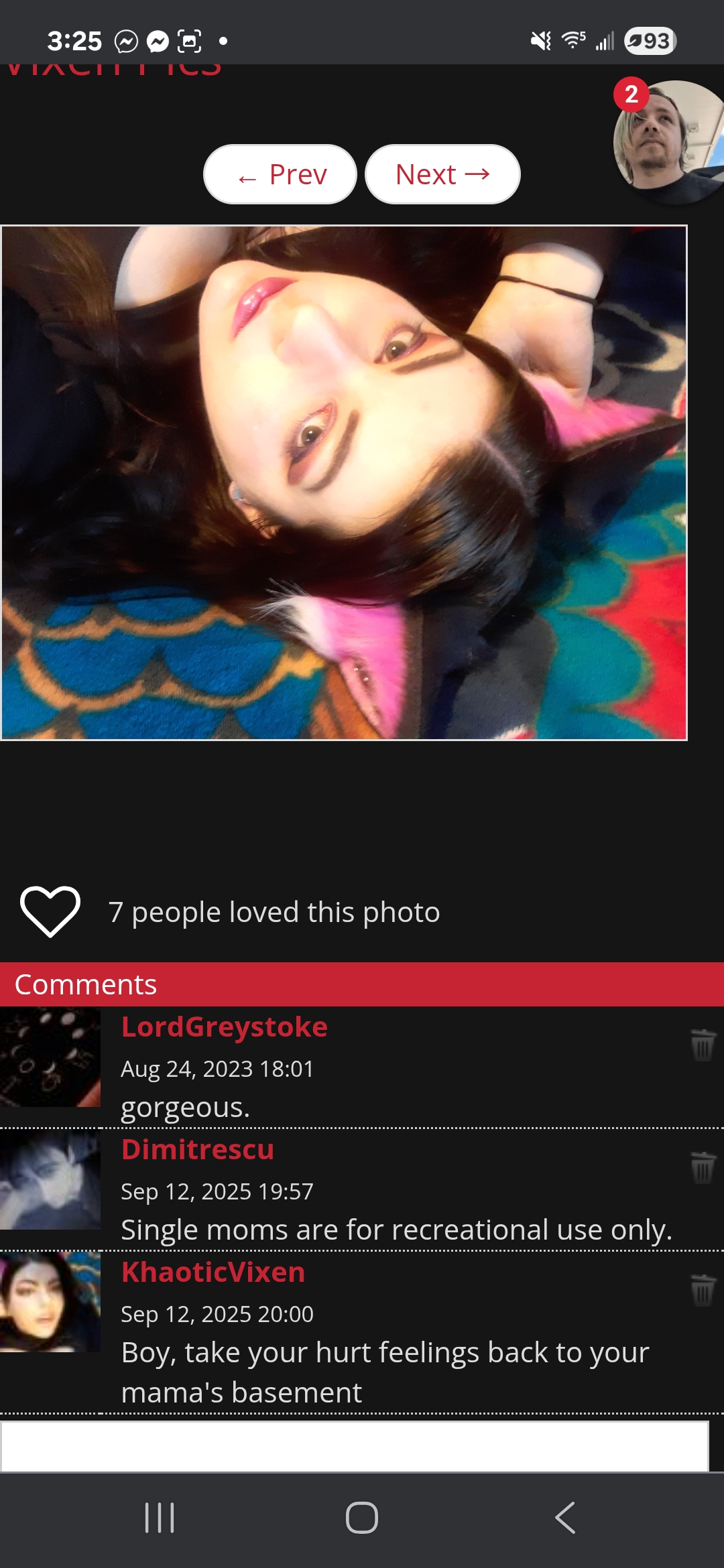
Task: Delete LordGreystoke's comment
Action: [x=703, y=1045]
